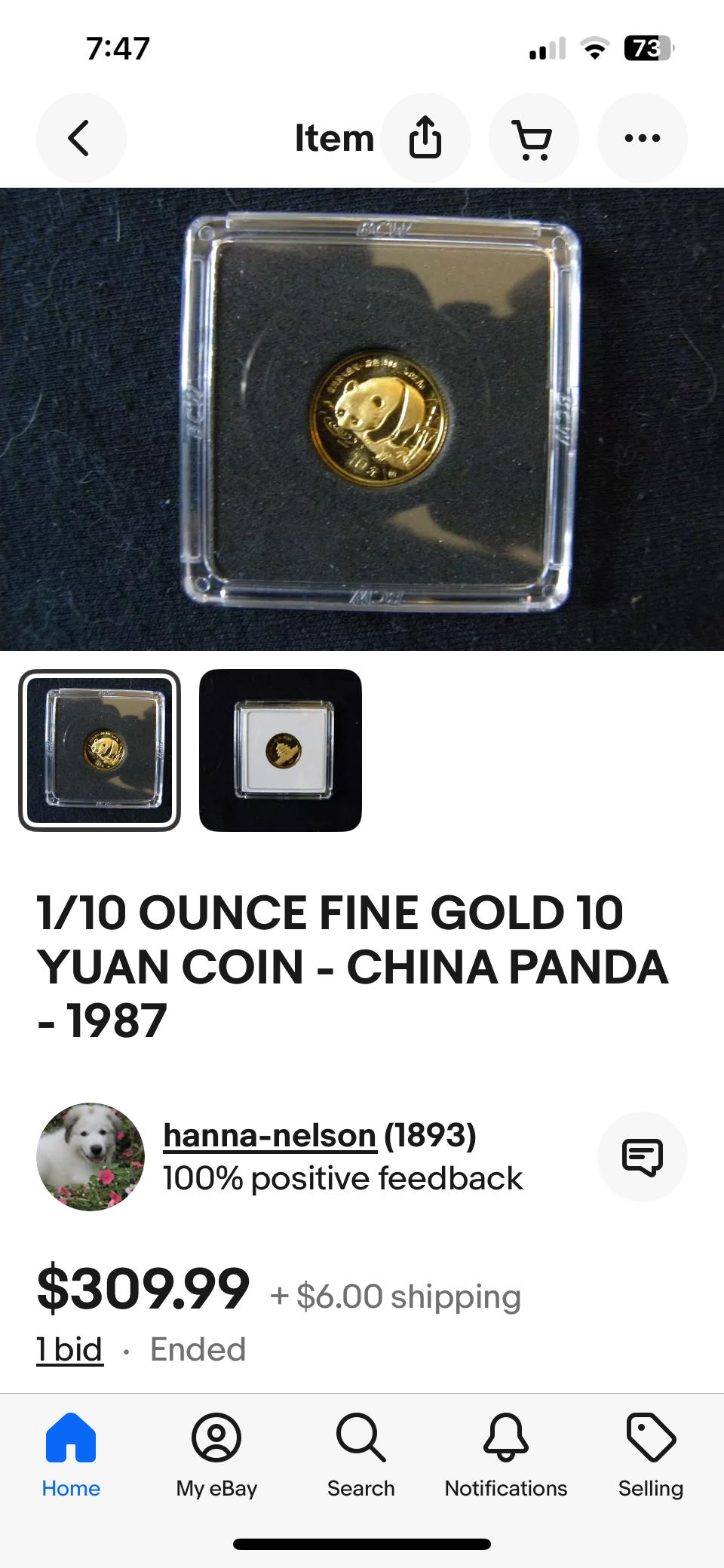This screenshot has width=724, height=1568.
Task: Open the share options for this item
Action: click(x=426, y=138)
